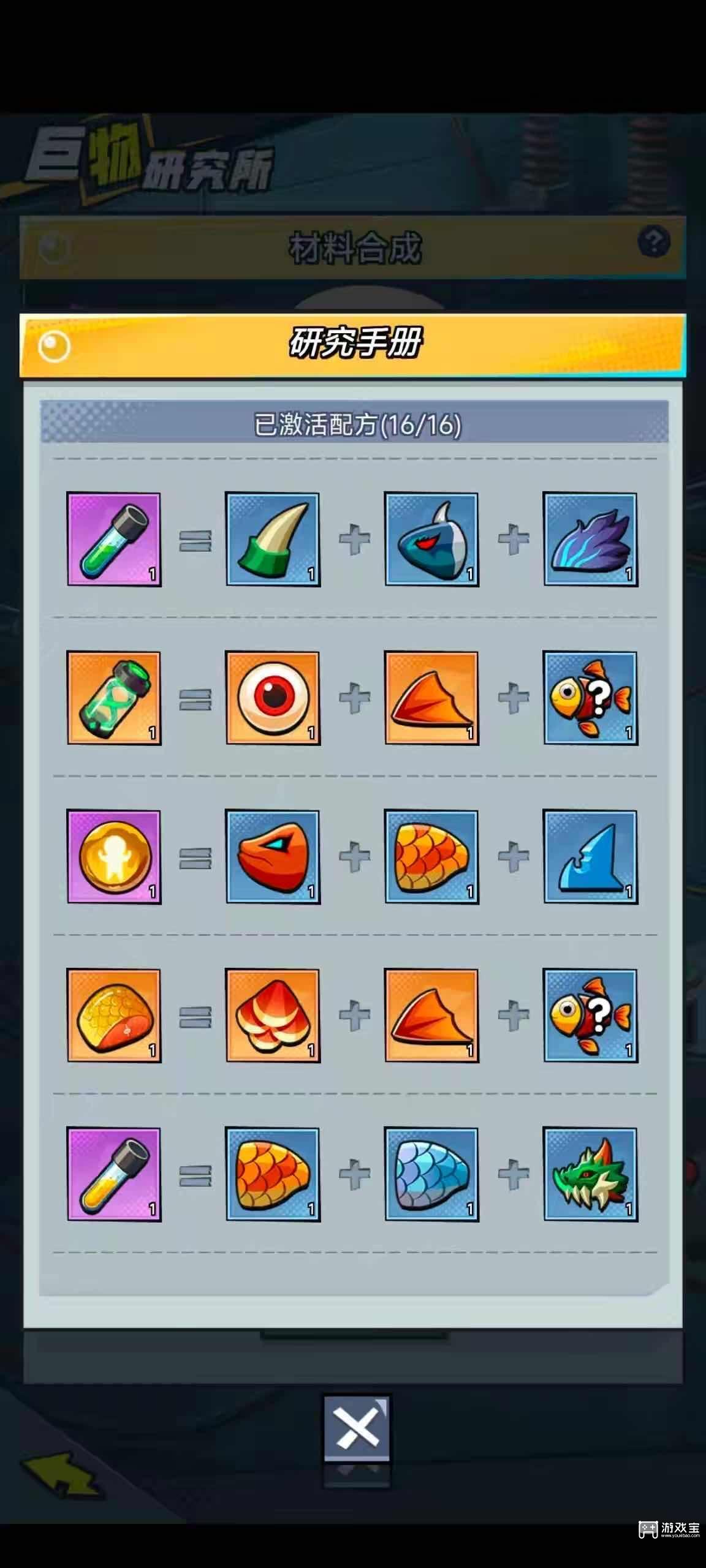The height and width of the screenshot is (1568, 706).
Task: Tap the green test tube result item
Action: [x=114, y=539]
